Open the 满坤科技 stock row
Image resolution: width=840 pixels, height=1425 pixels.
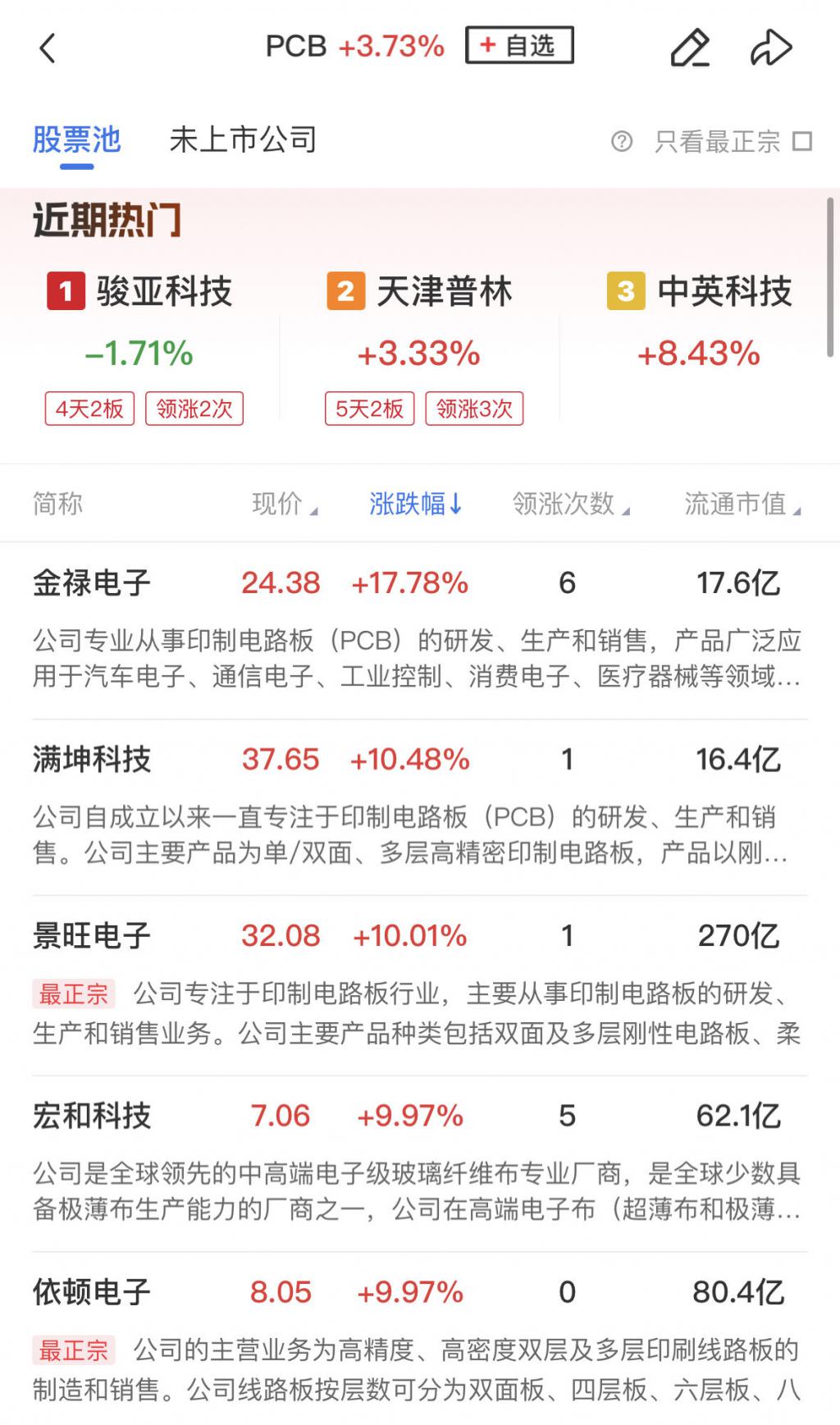click(420, 807)
